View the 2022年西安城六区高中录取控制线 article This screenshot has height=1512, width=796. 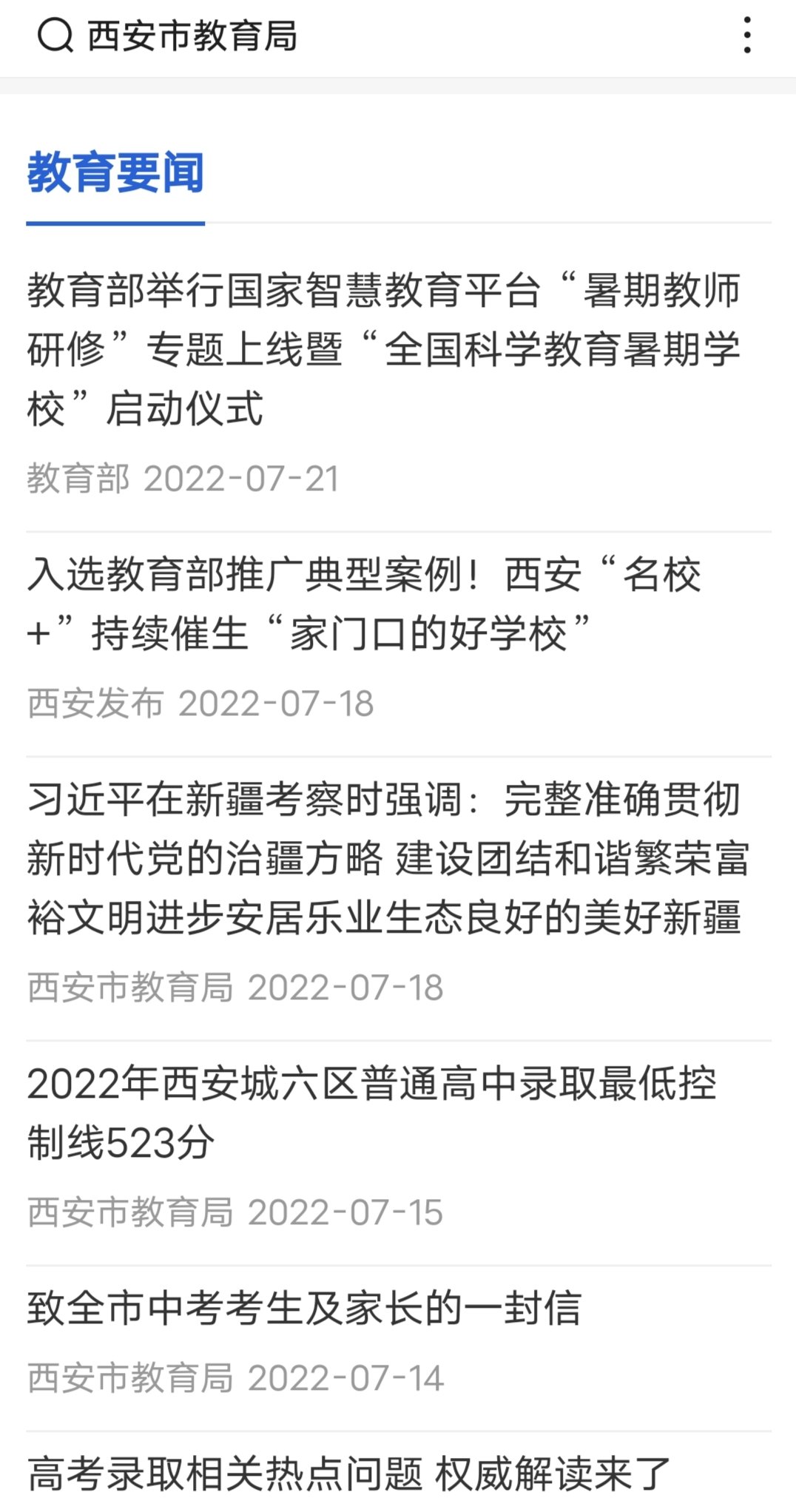tap(371, 1113)
